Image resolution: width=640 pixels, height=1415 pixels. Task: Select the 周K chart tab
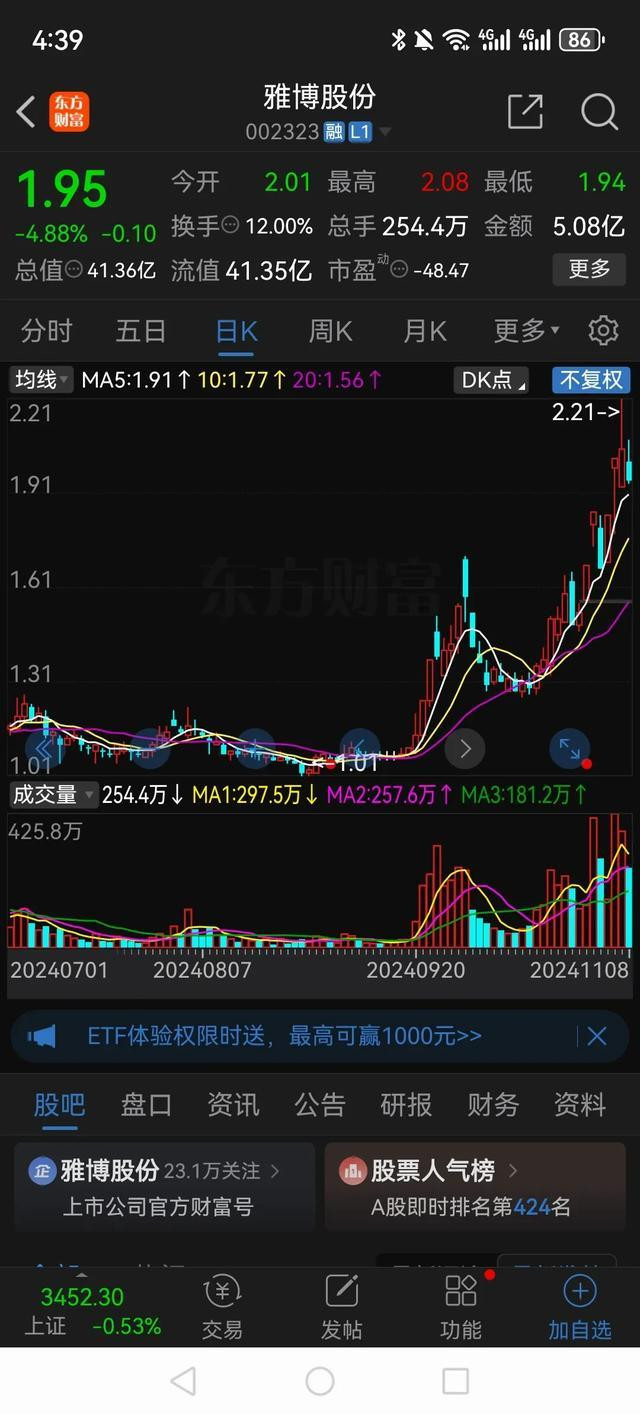click(330, 330)
